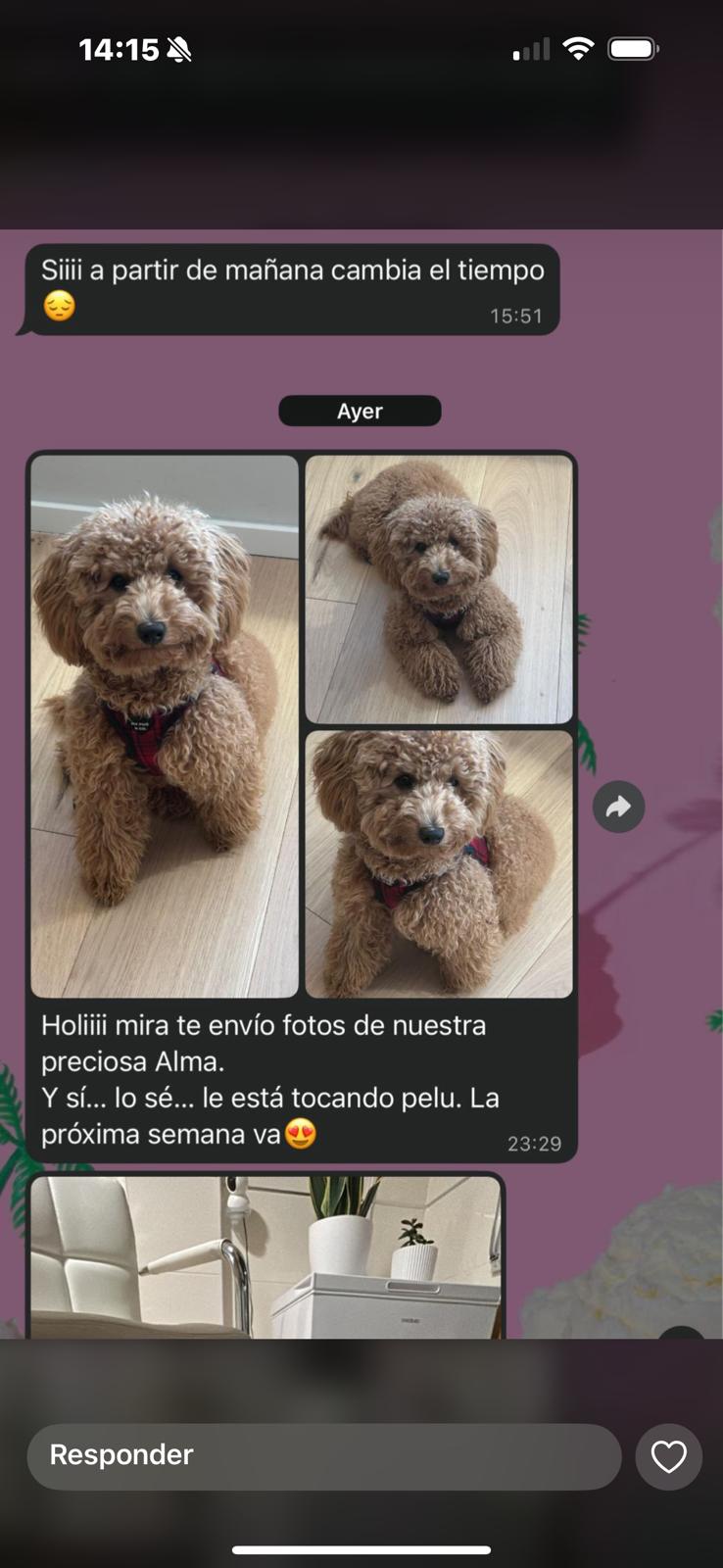Open the Responder reply field

[x=323, y=1456]
